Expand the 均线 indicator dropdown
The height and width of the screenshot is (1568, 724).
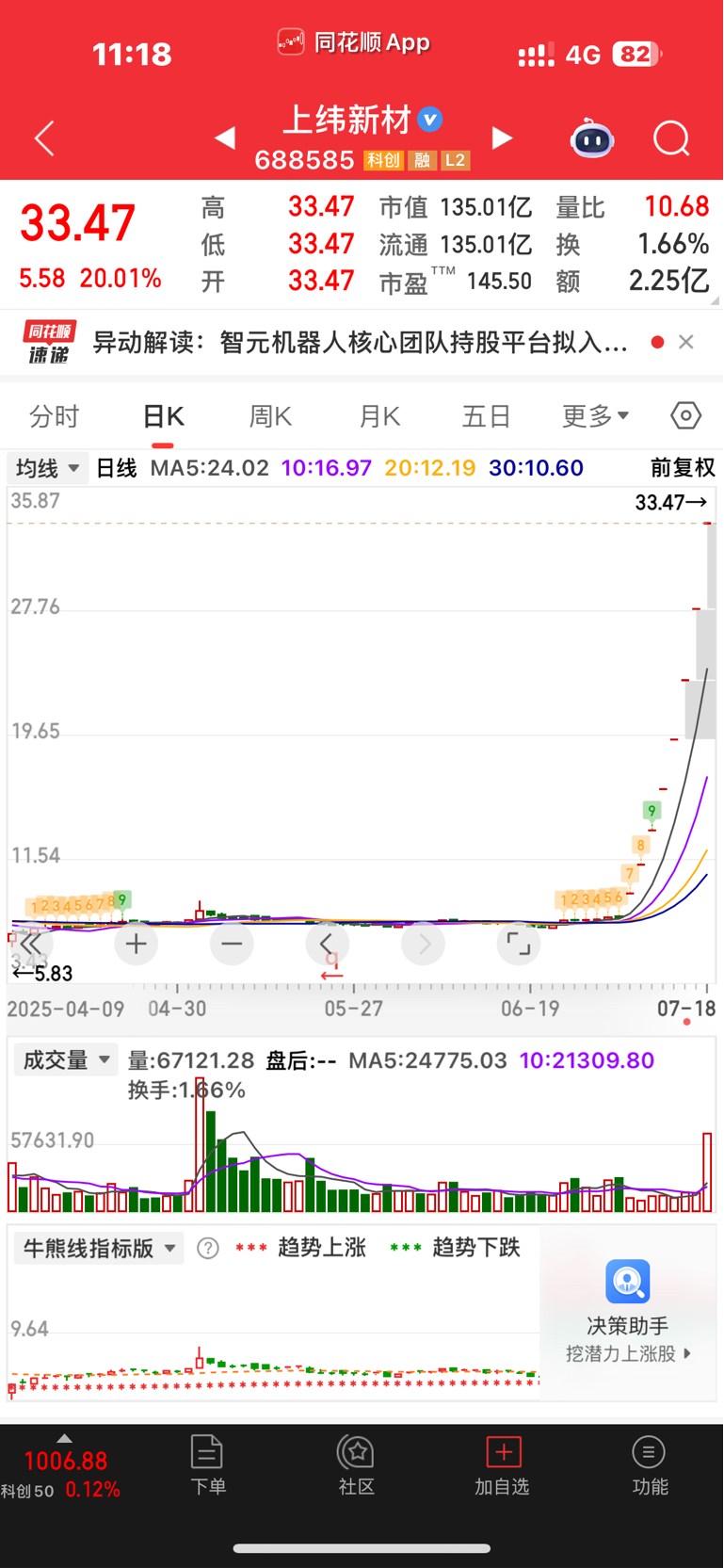click(x=48, y=468)
